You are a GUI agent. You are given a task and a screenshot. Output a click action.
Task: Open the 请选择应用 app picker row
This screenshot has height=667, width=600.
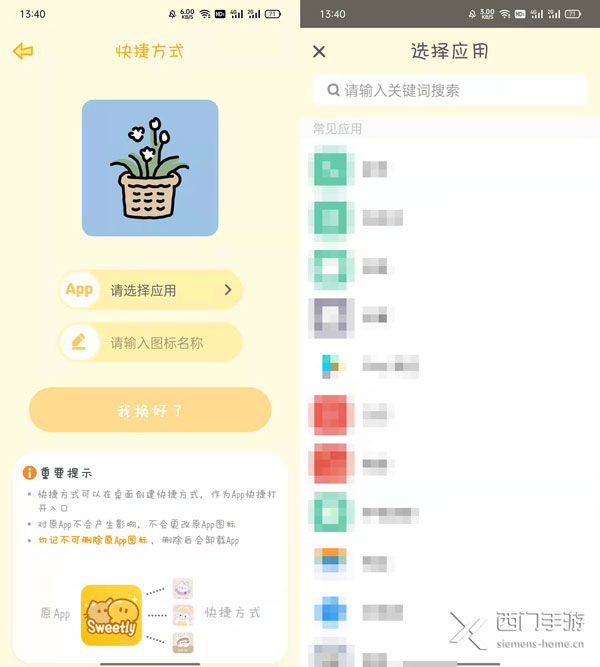(150, 290)
